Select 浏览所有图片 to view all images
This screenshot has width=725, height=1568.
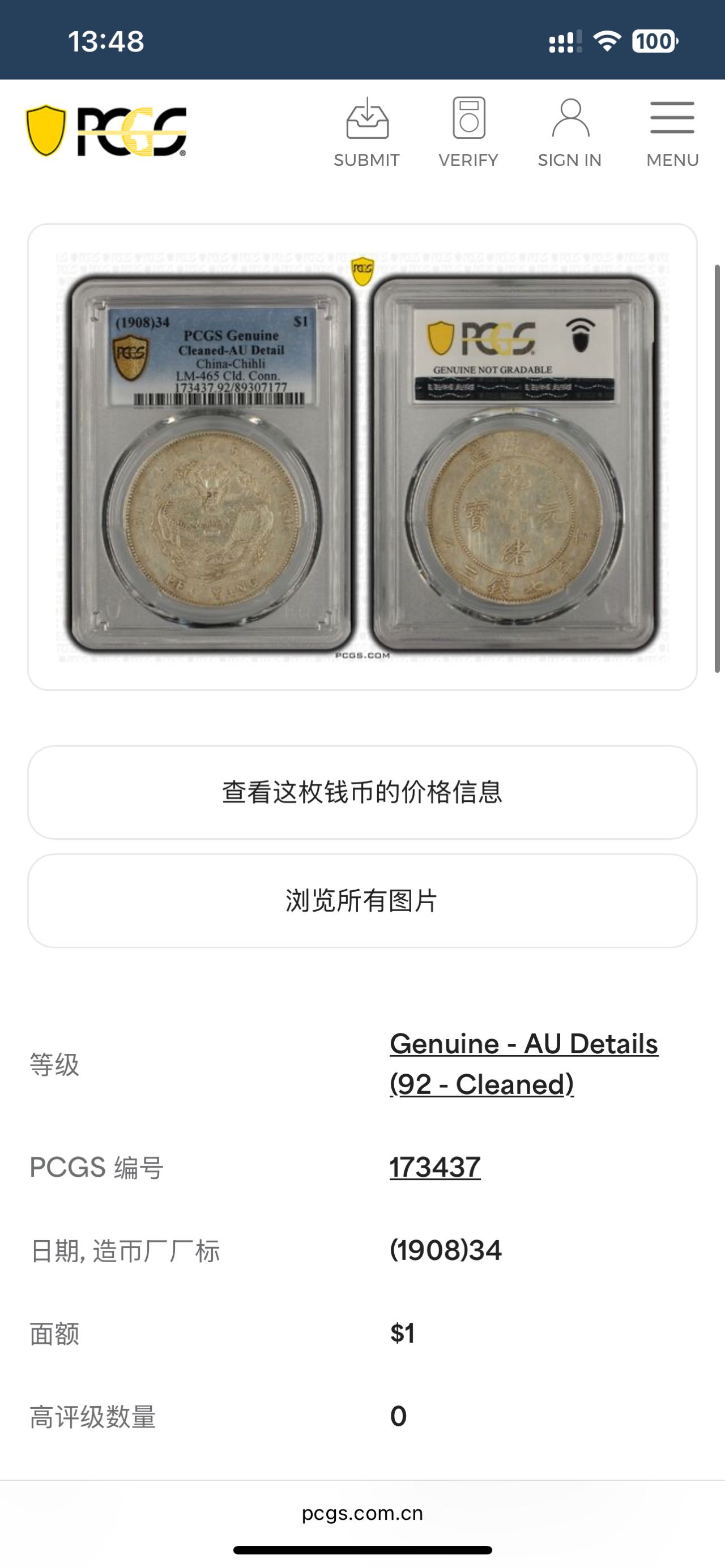[362, 901]
